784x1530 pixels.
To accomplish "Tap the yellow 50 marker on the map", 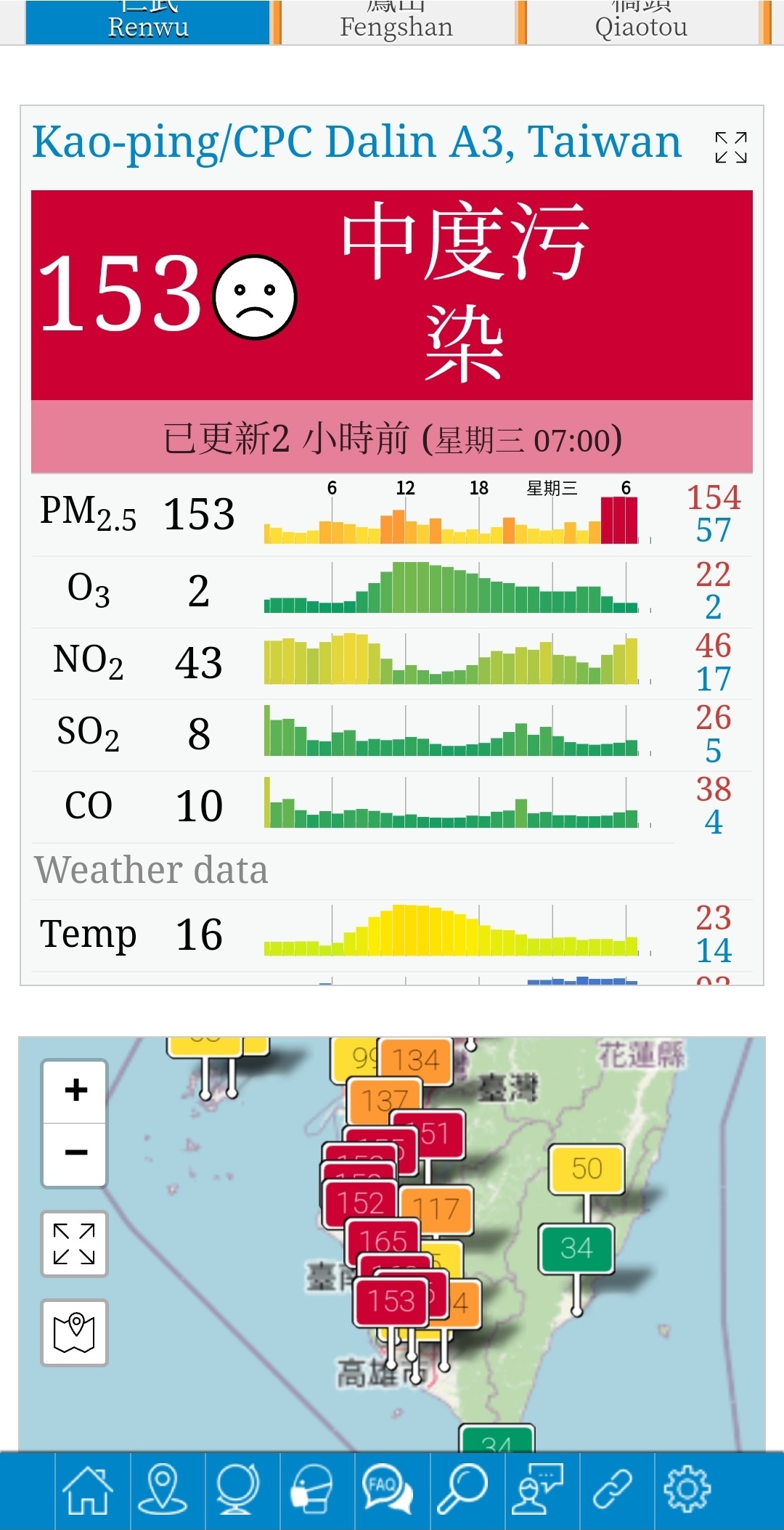I will click(587, 1169).
